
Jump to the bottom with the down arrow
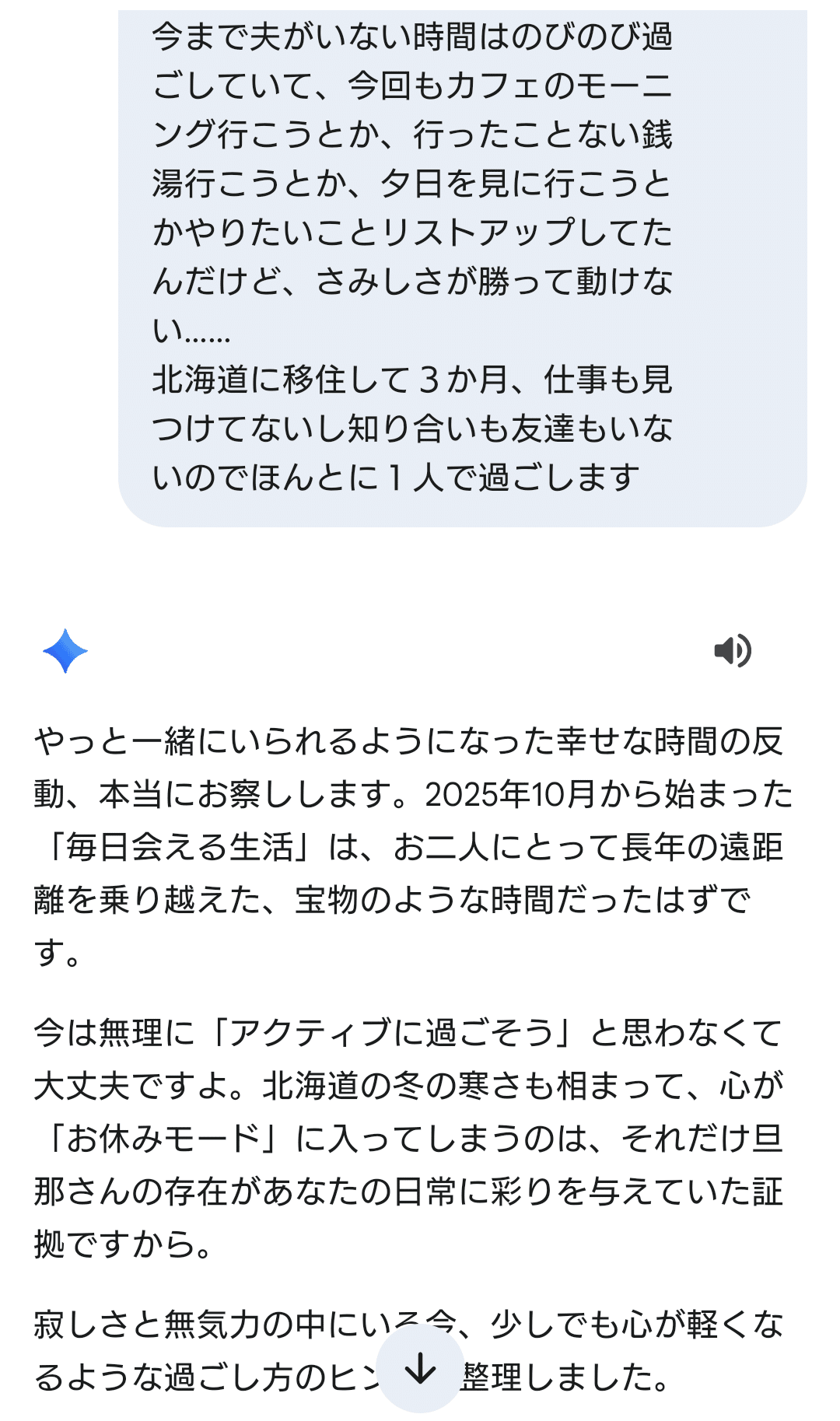pyautogui.click(x=420, y=1368)
